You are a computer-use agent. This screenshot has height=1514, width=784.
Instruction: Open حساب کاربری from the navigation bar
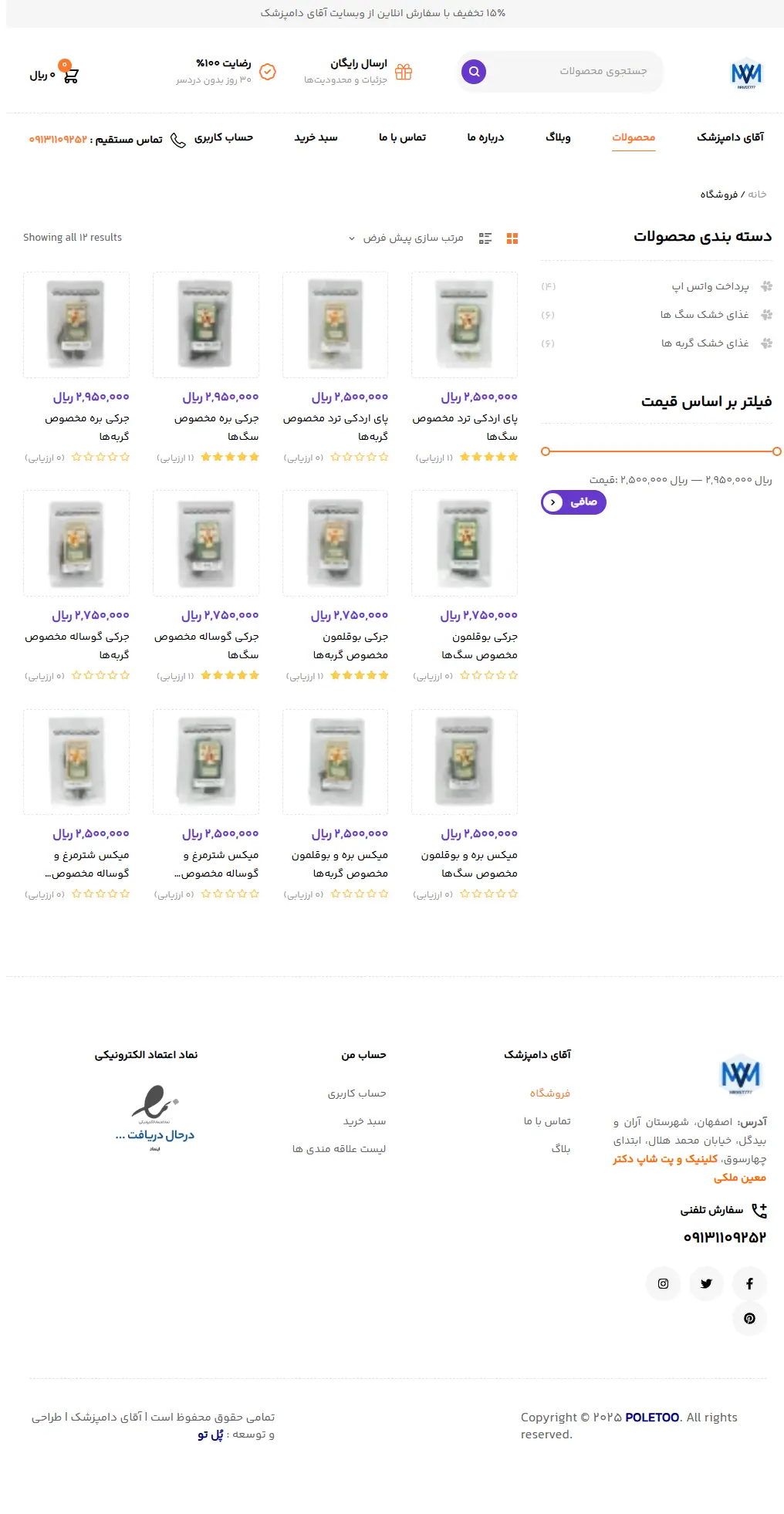(224, 137)
